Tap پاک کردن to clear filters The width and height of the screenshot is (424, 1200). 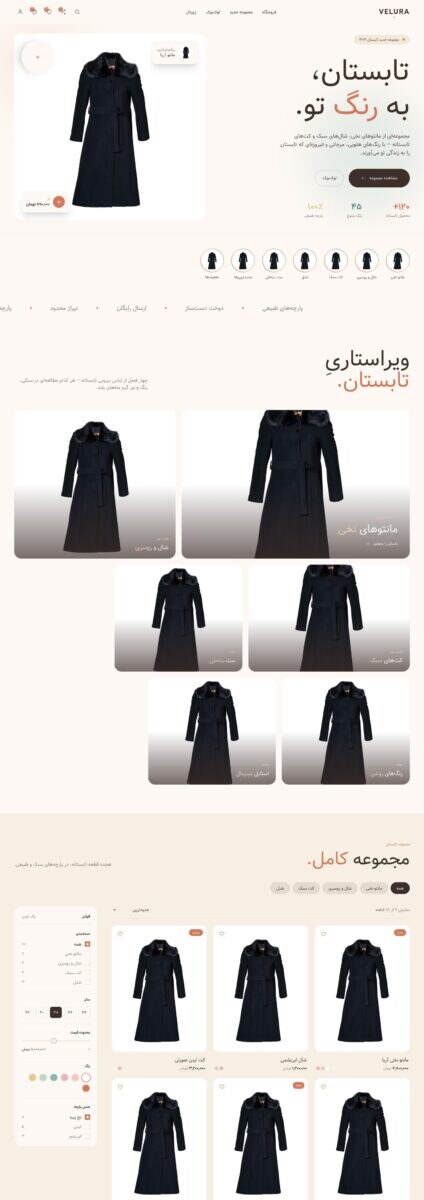pyautogui.click(x=29, y=916)
